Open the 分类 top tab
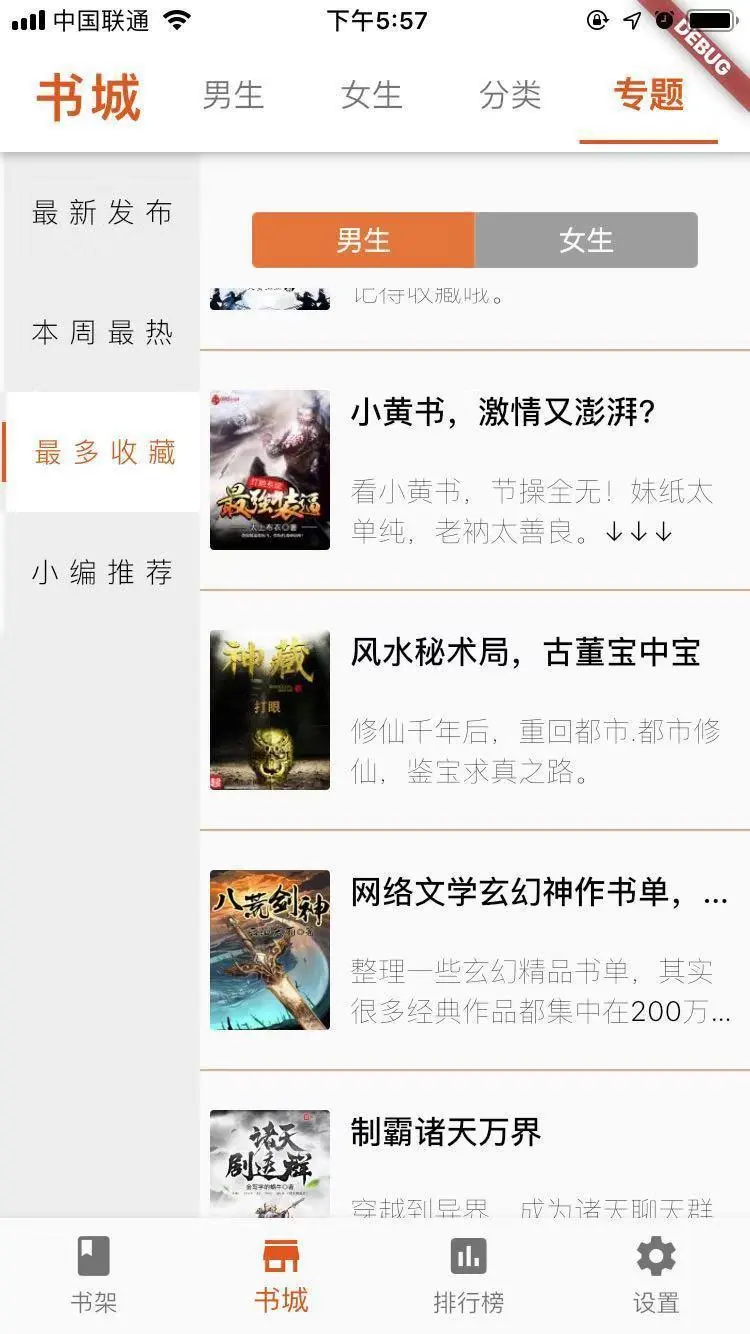 pos(510,96)
